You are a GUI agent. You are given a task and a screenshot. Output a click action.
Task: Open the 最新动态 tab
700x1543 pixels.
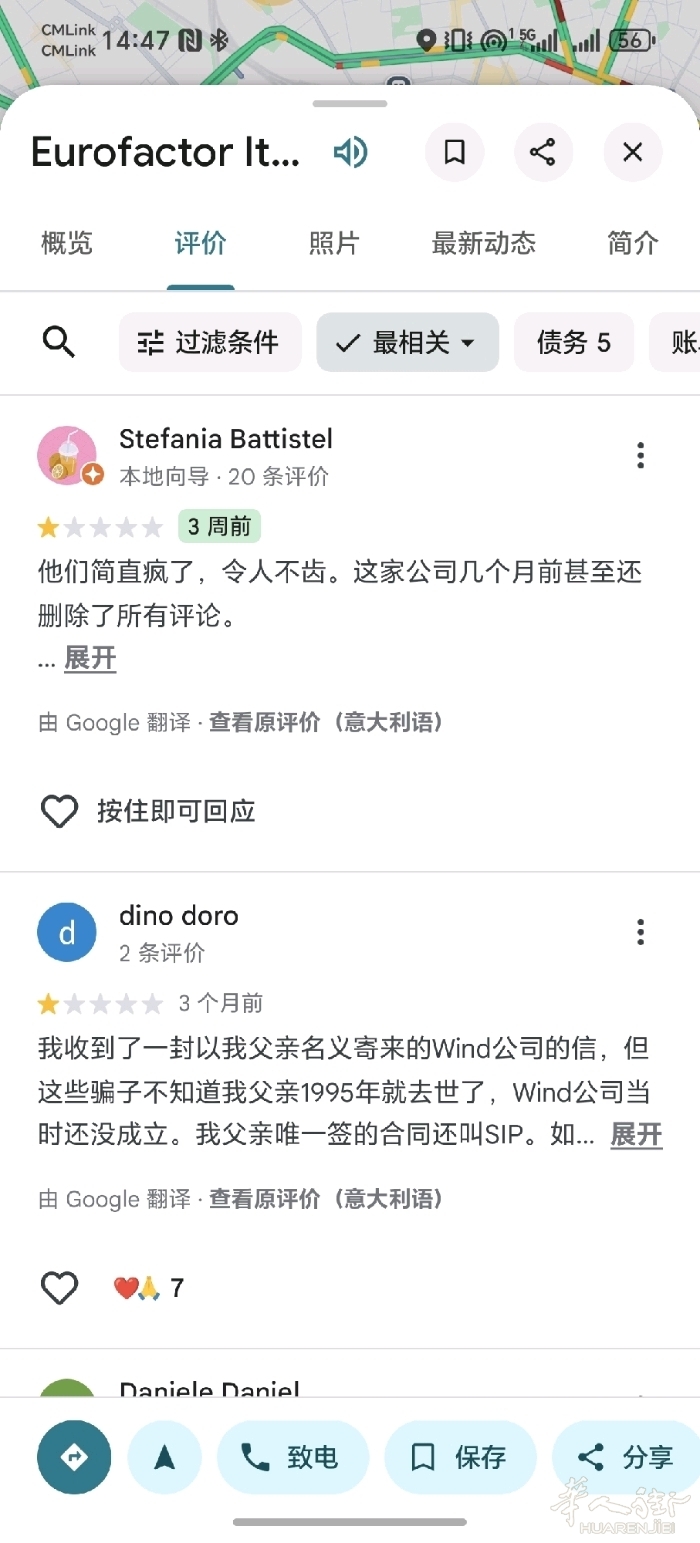click(x=483, y=243)
